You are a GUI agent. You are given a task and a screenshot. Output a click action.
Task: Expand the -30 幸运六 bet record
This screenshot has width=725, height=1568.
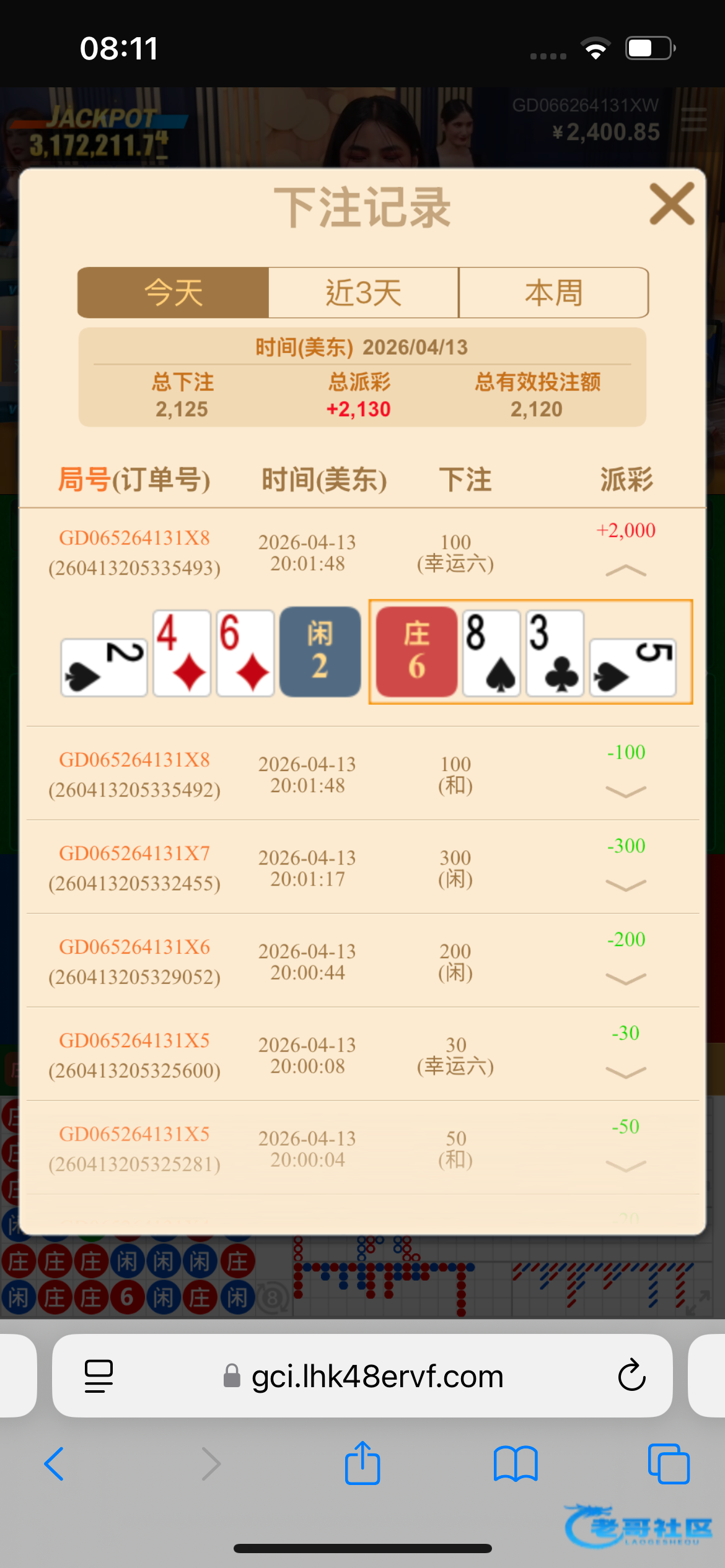coord(625,1072)
